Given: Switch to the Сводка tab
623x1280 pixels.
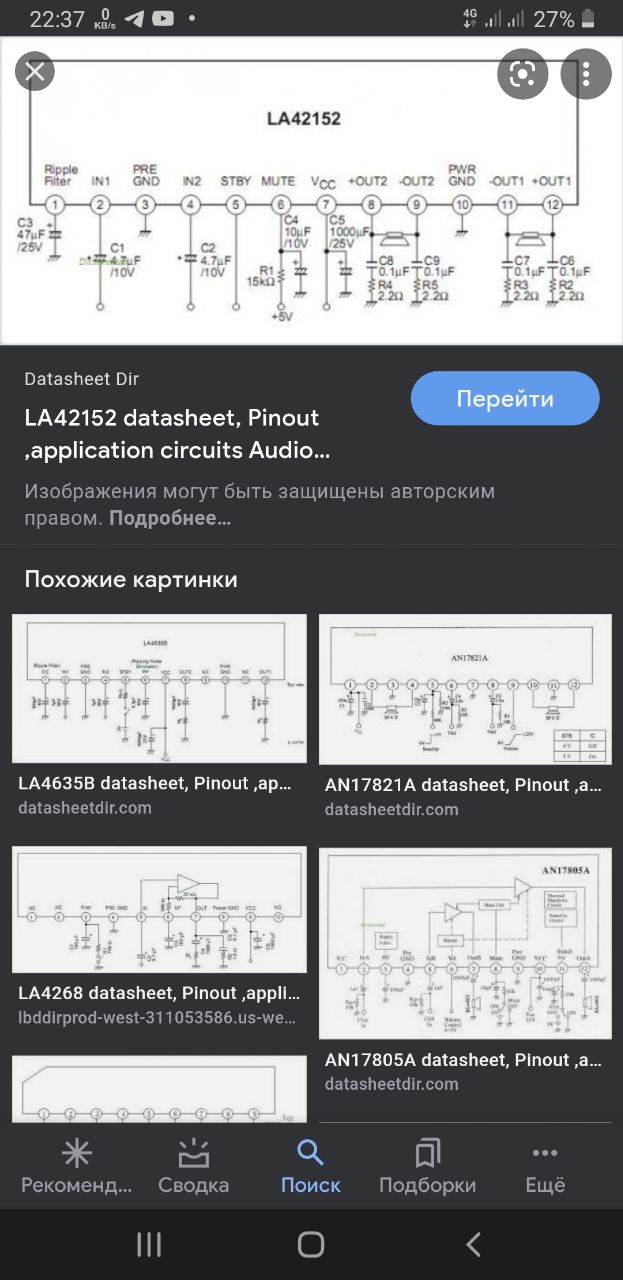Looking at the screenshot, I should coord(193,1167).
